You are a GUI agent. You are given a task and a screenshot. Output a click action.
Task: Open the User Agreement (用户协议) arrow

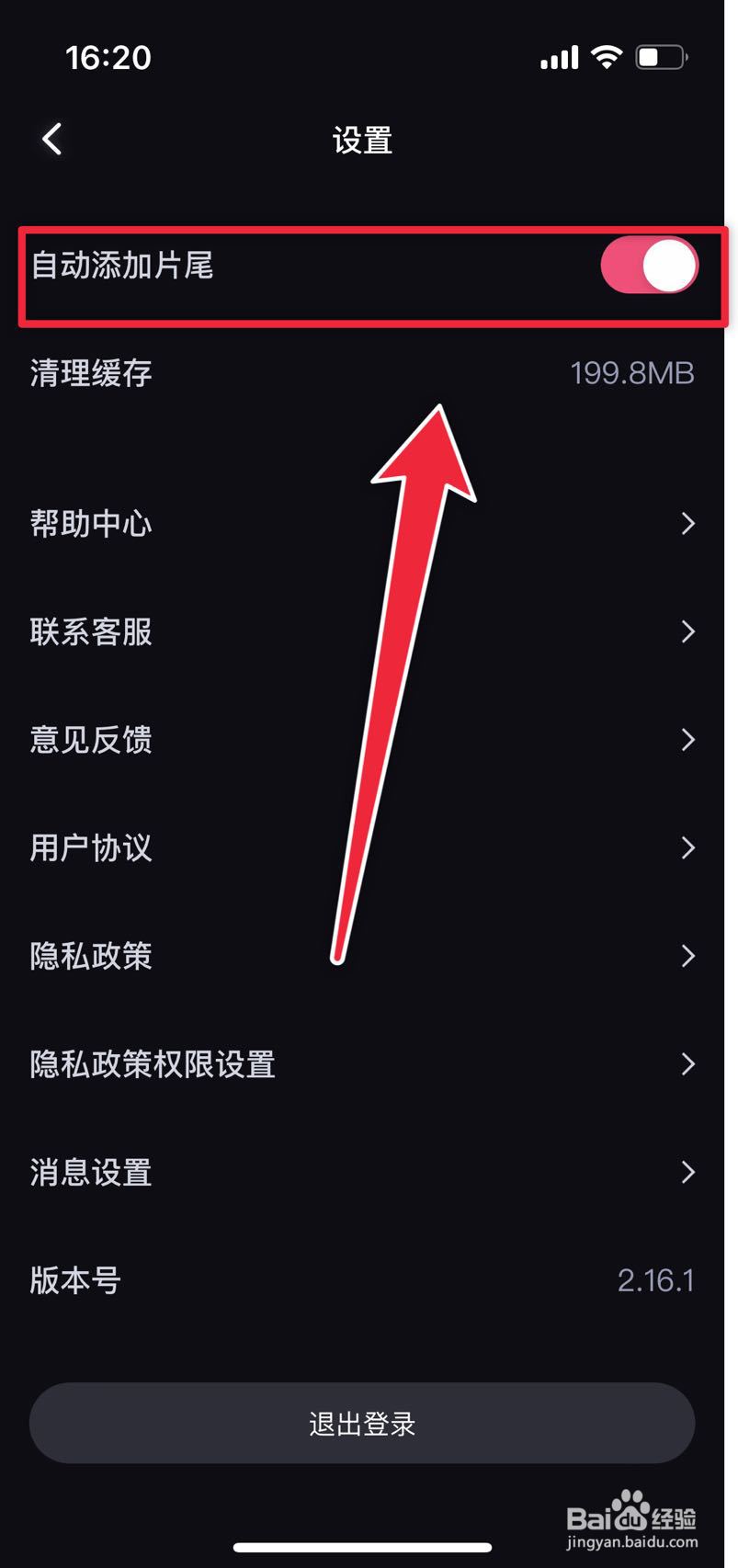coord(688,847)
